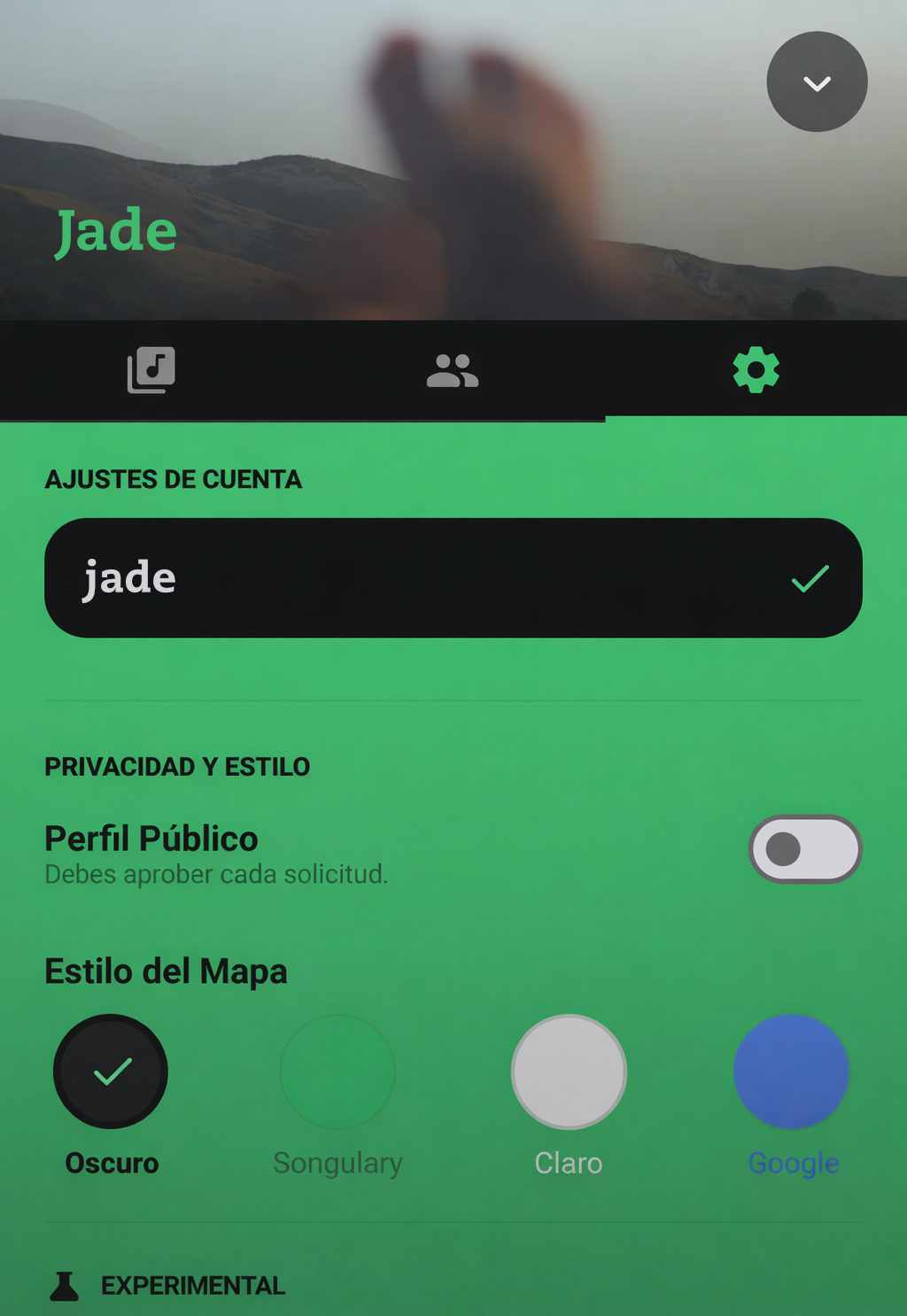The height and width of the screenshot is (1316, 907).
Task: Pick the Songulary map style
Action: [337, 1072]
